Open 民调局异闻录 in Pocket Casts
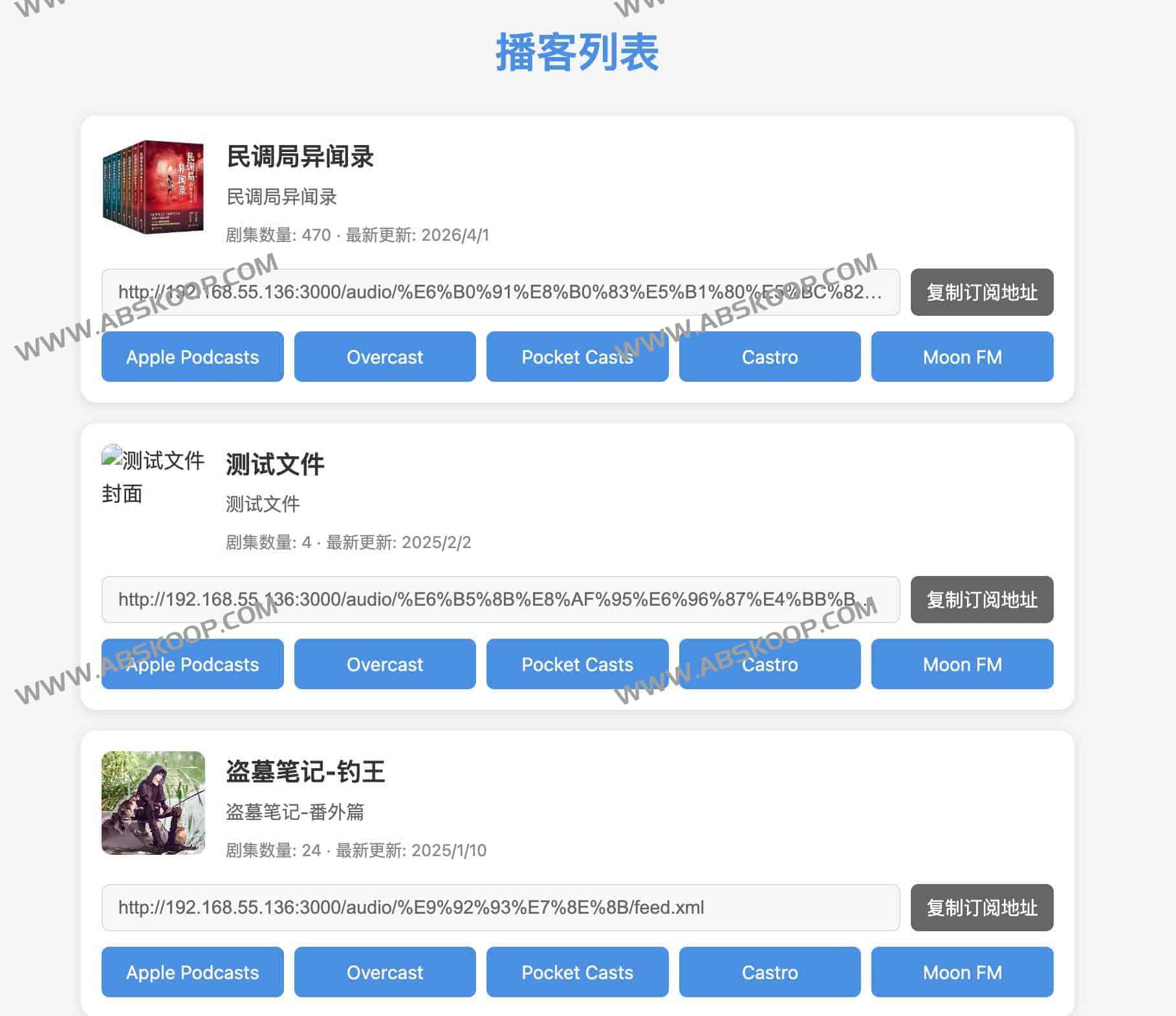The width and height of the screenshot is (1176, 1016). point(577,357)
